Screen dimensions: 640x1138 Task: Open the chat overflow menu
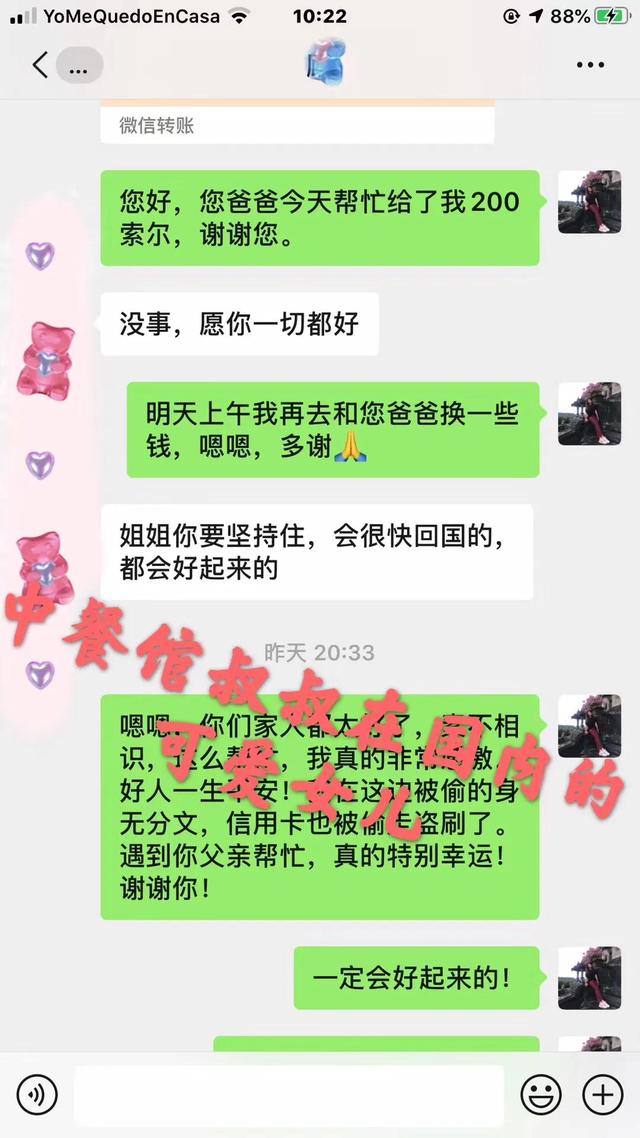590,66
